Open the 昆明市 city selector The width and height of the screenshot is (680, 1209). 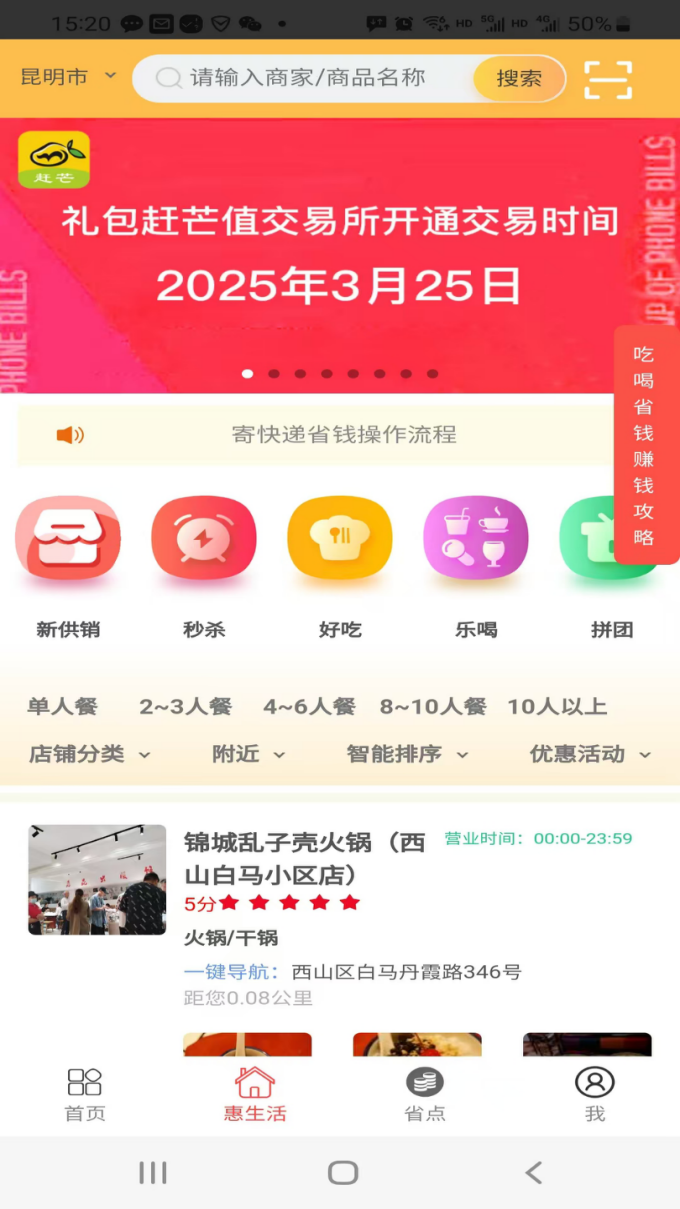[68, 77]
